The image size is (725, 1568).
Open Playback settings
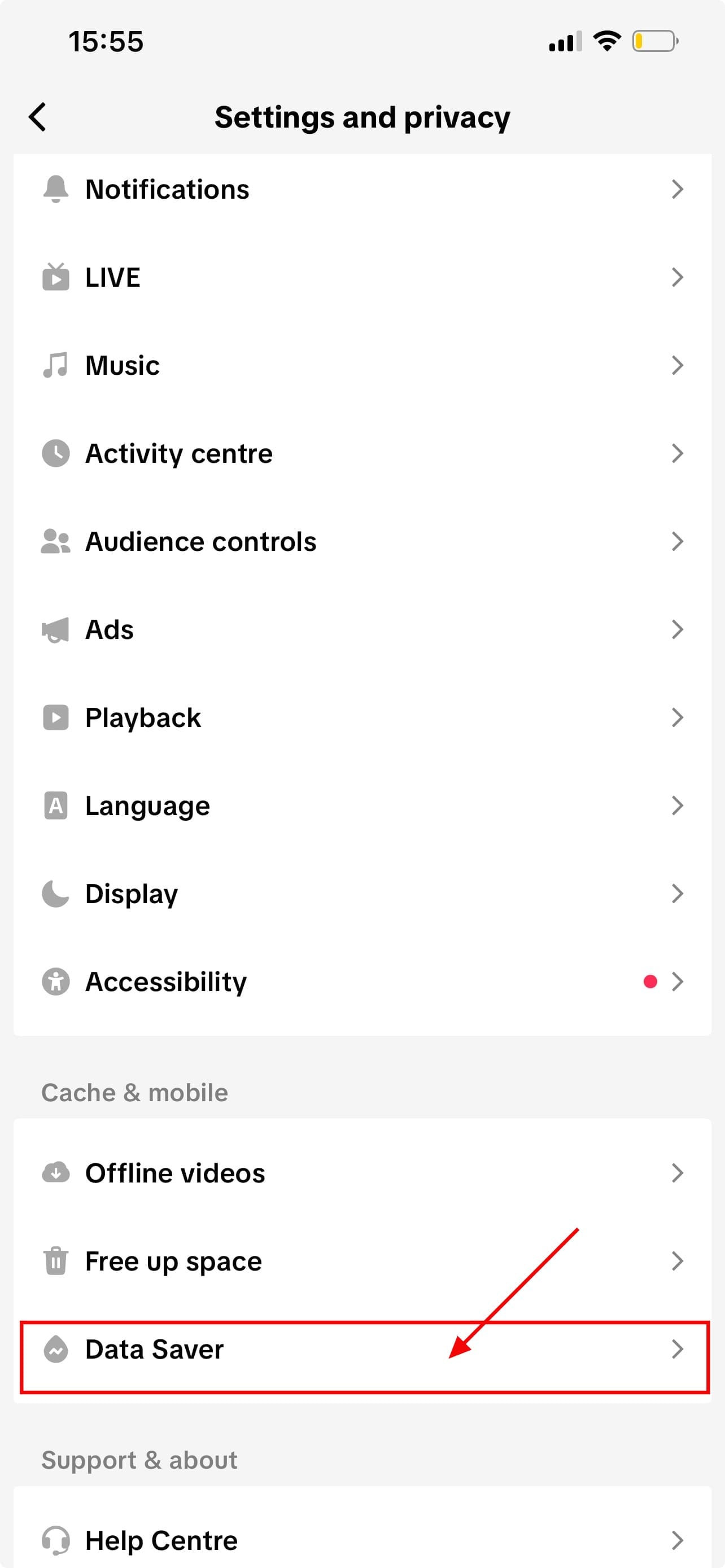(x=362, y=717)
